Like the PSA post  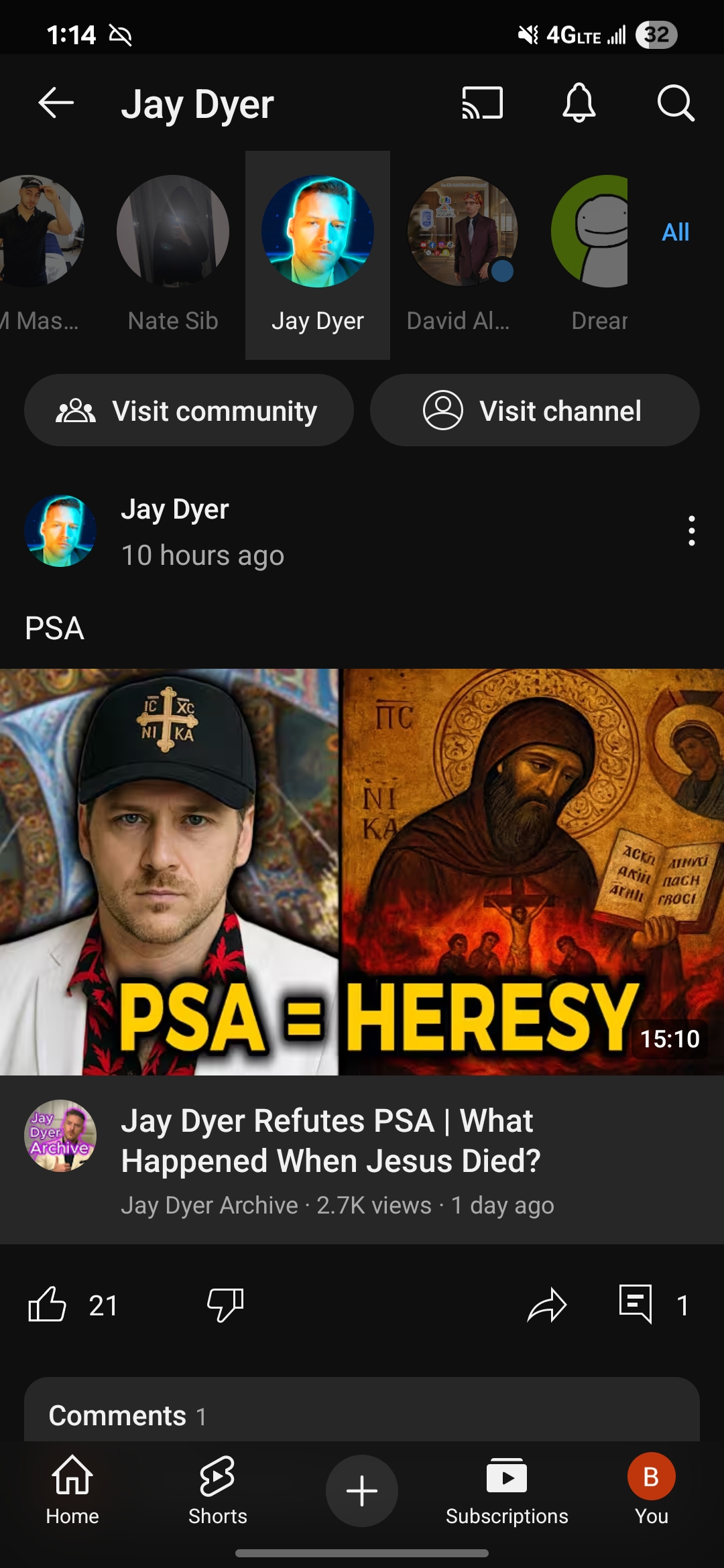(x=48, y=1305)
